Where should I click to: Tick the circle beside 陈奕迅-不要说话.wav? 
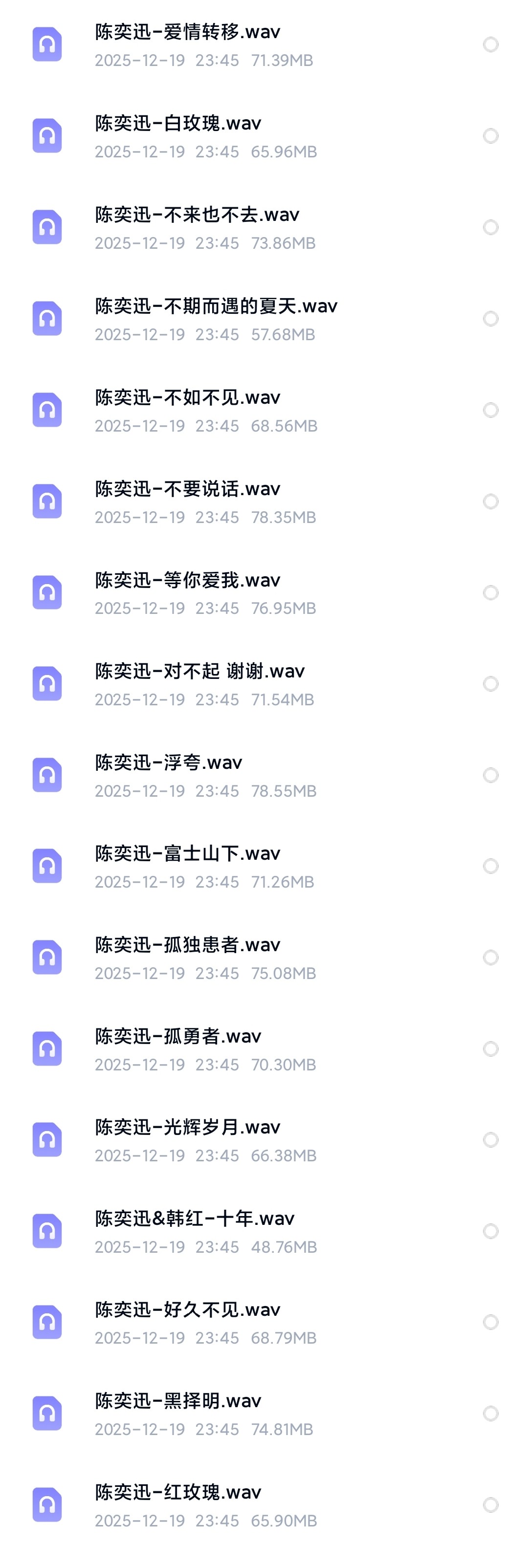pos(490,501)
